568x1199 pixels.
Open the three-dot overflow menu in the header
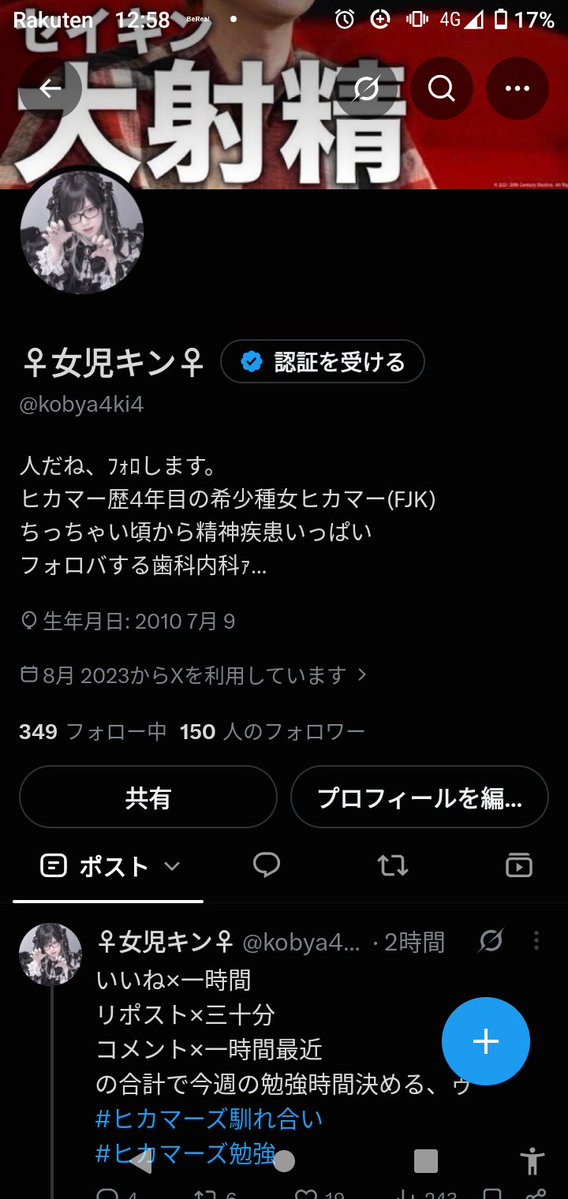[518, 89]
